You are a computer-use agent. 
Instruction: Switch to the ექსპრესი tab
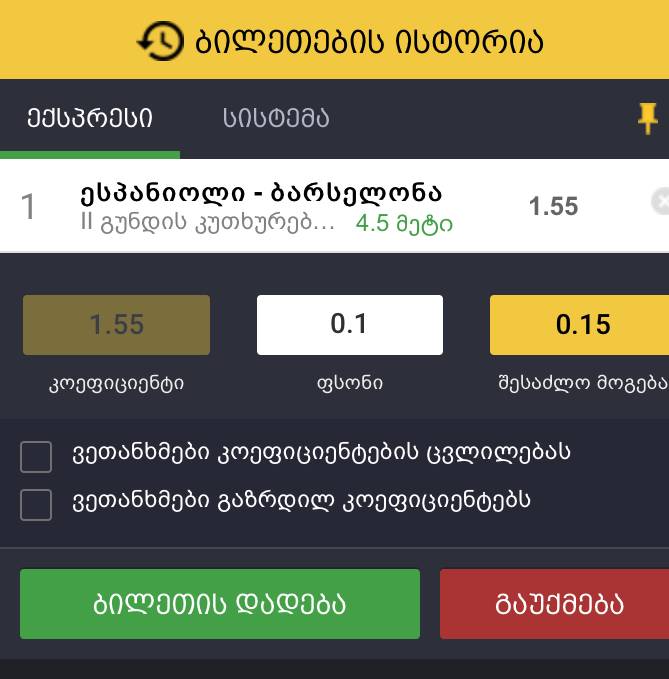[89, 119]
